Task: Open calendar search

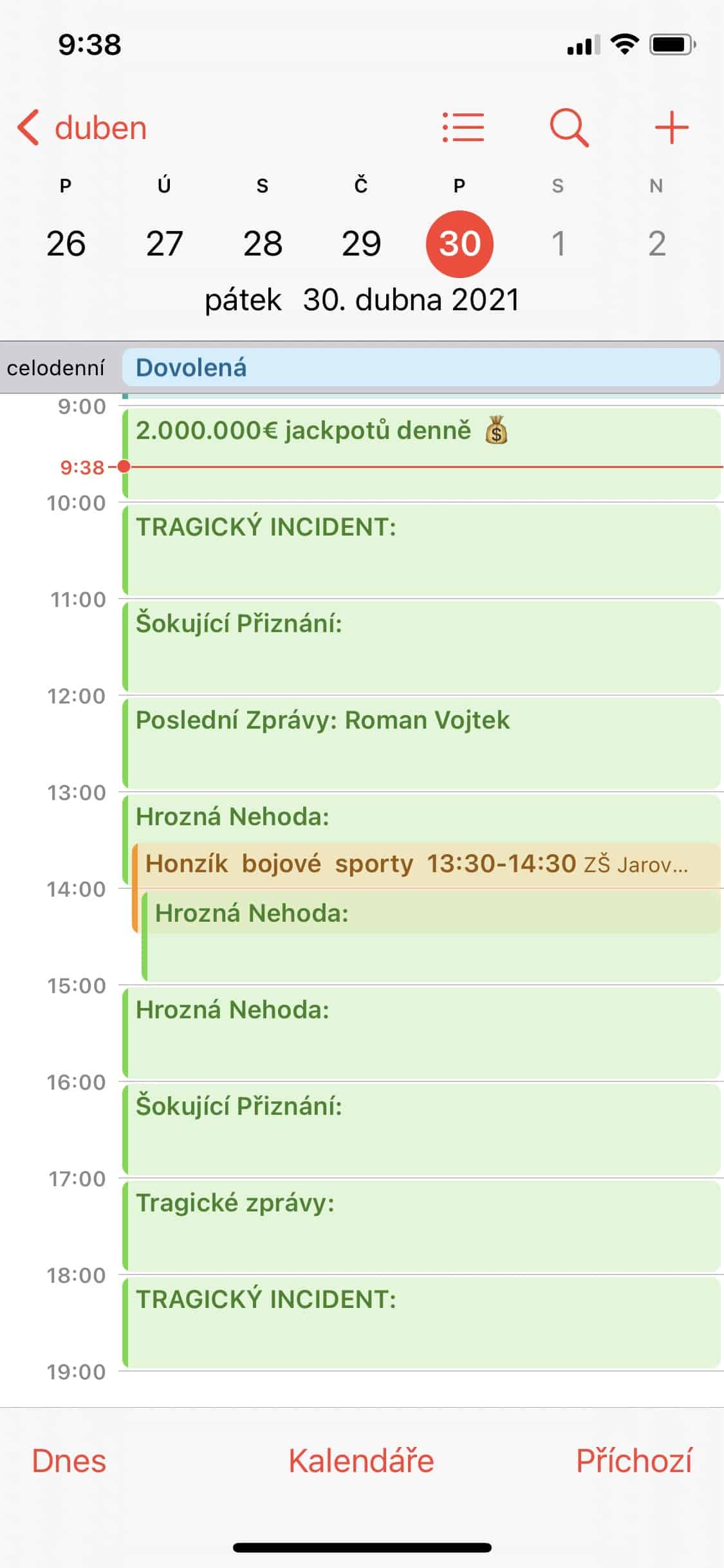Action: coord(569,127)
